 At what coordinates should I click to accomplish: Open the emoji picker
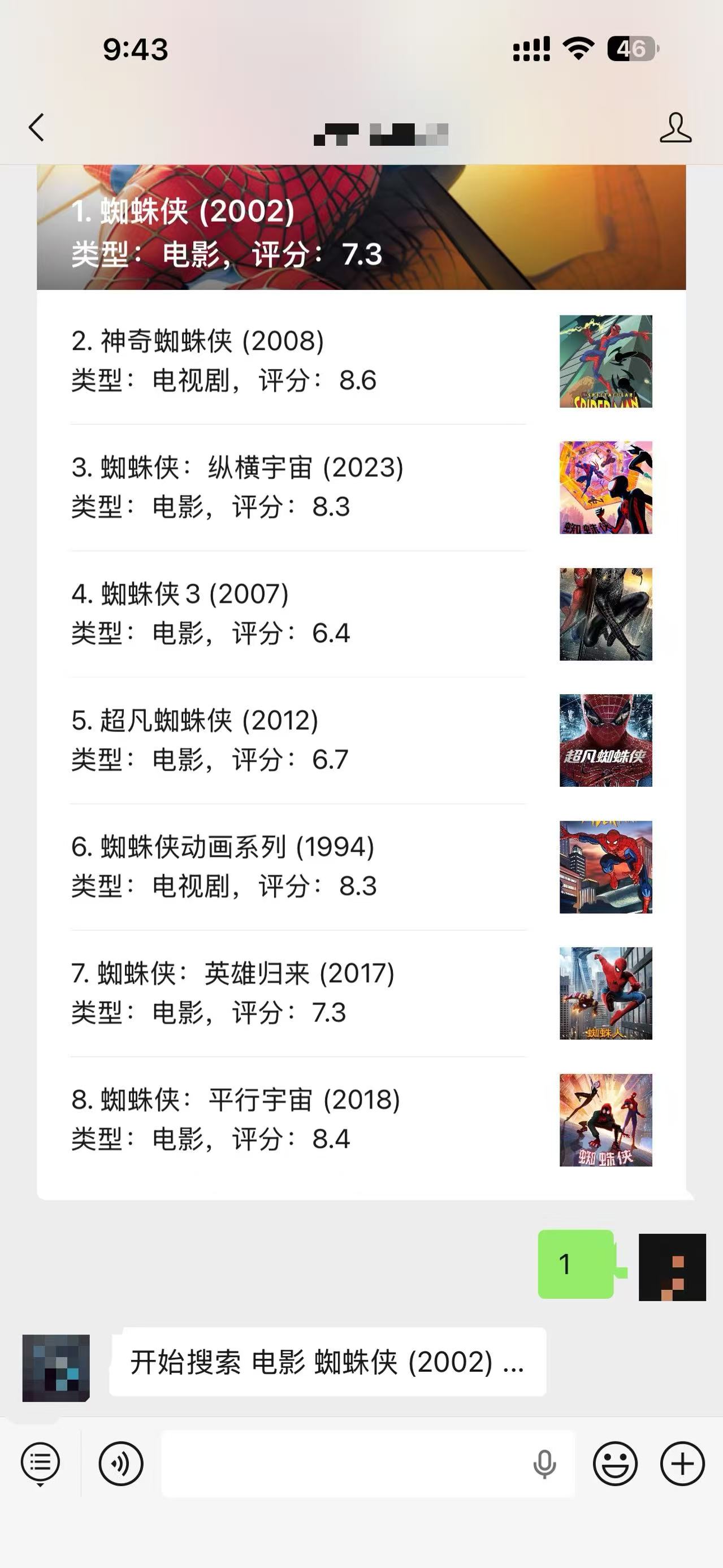tap(615, 1464)
